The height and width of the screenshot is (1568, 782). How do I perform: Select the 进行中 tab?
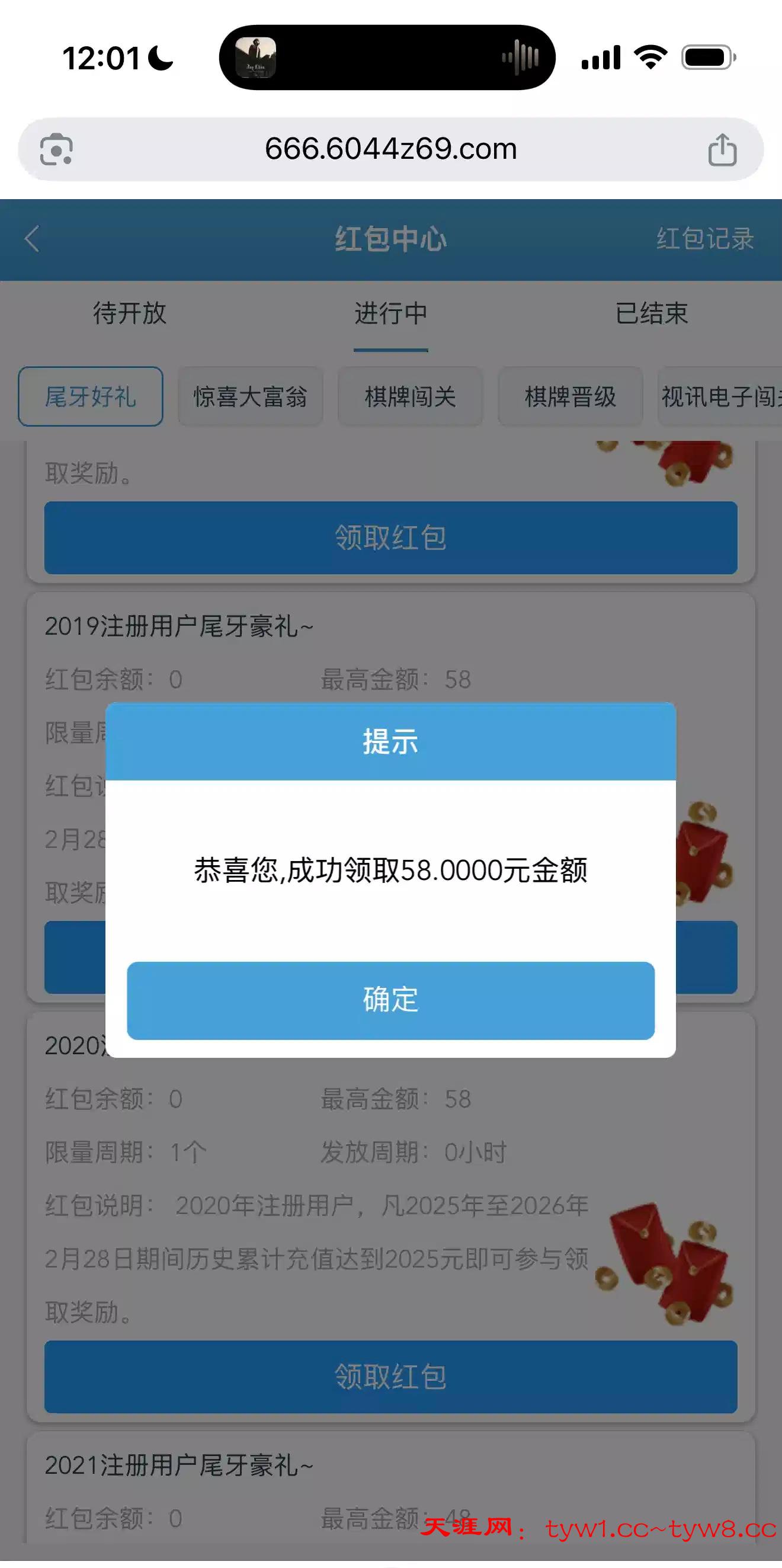click(x=390, y=313)
